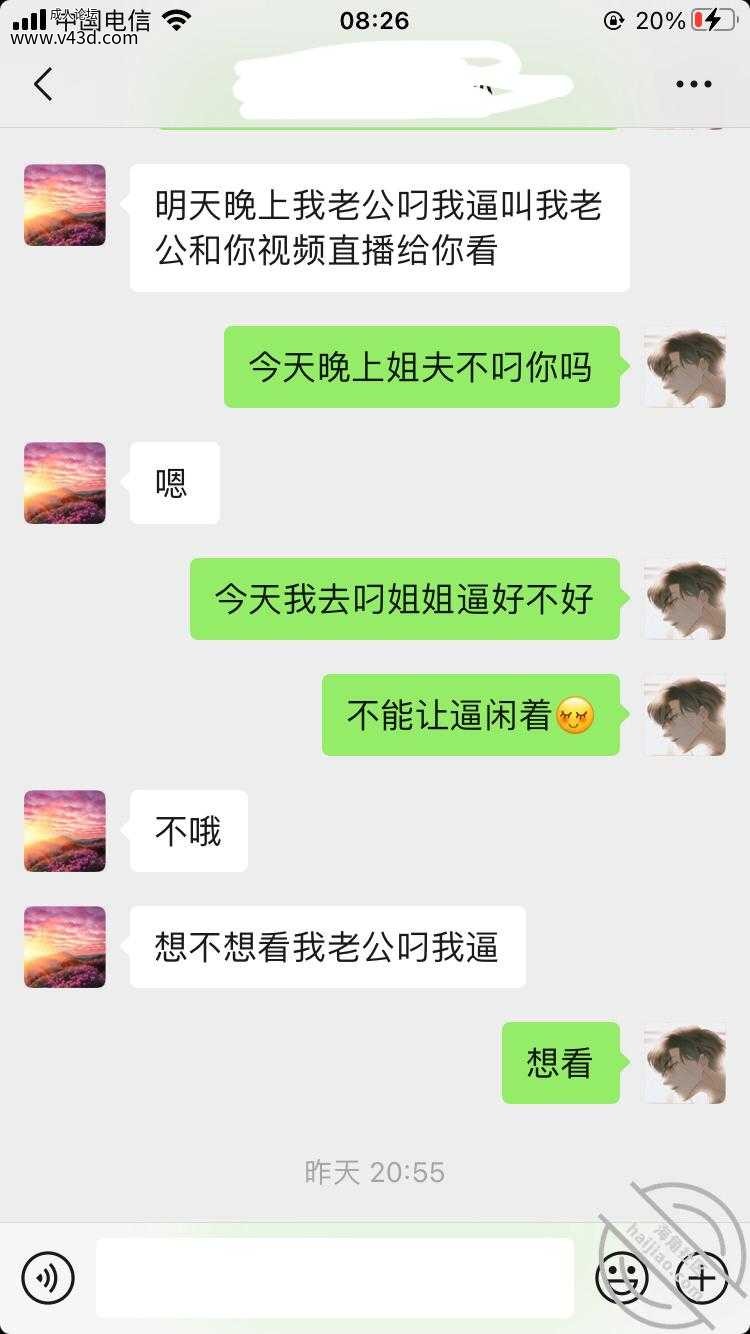Switch to voice message input
The image size is (750, 1334).
point(48,1277)
